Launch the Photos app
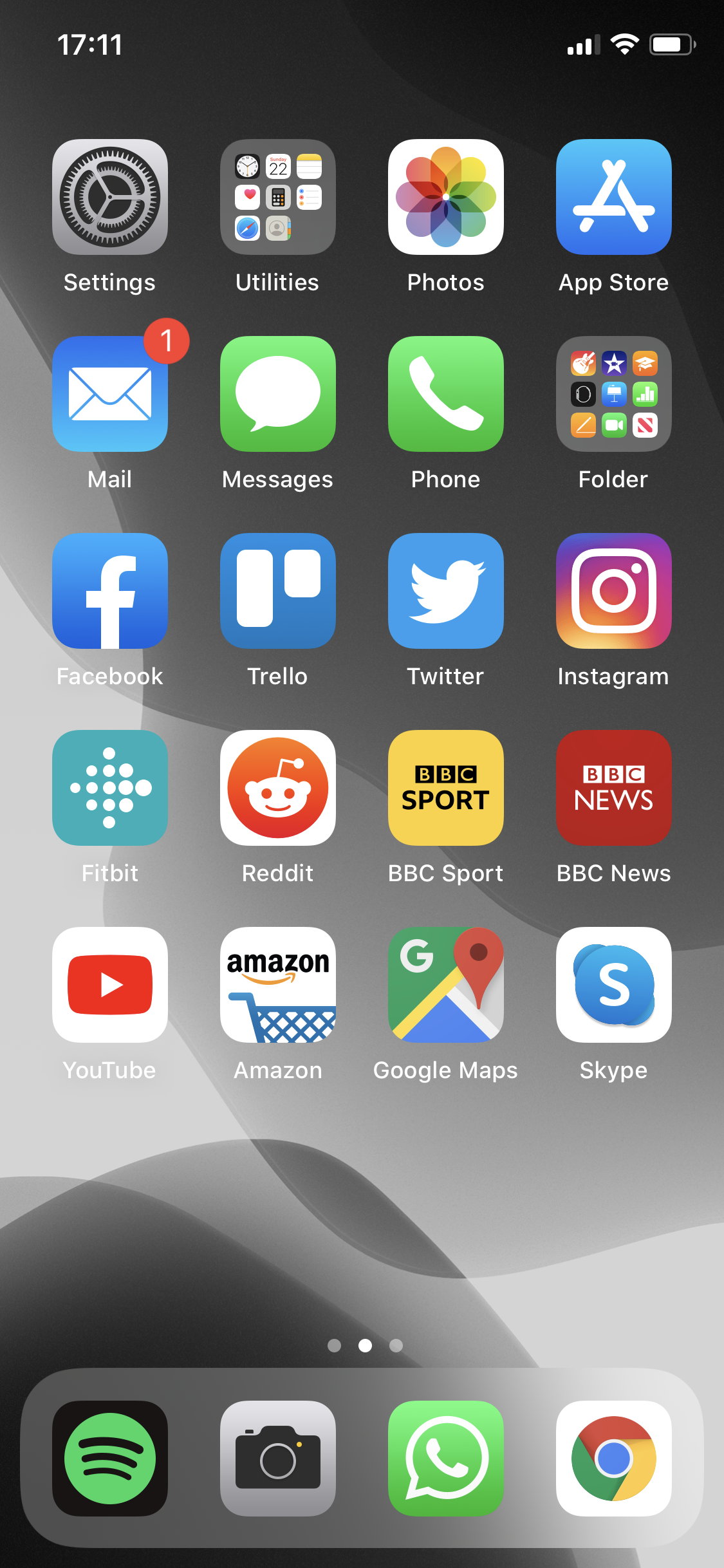The image size is (724, 1568). tap(446, 197)
